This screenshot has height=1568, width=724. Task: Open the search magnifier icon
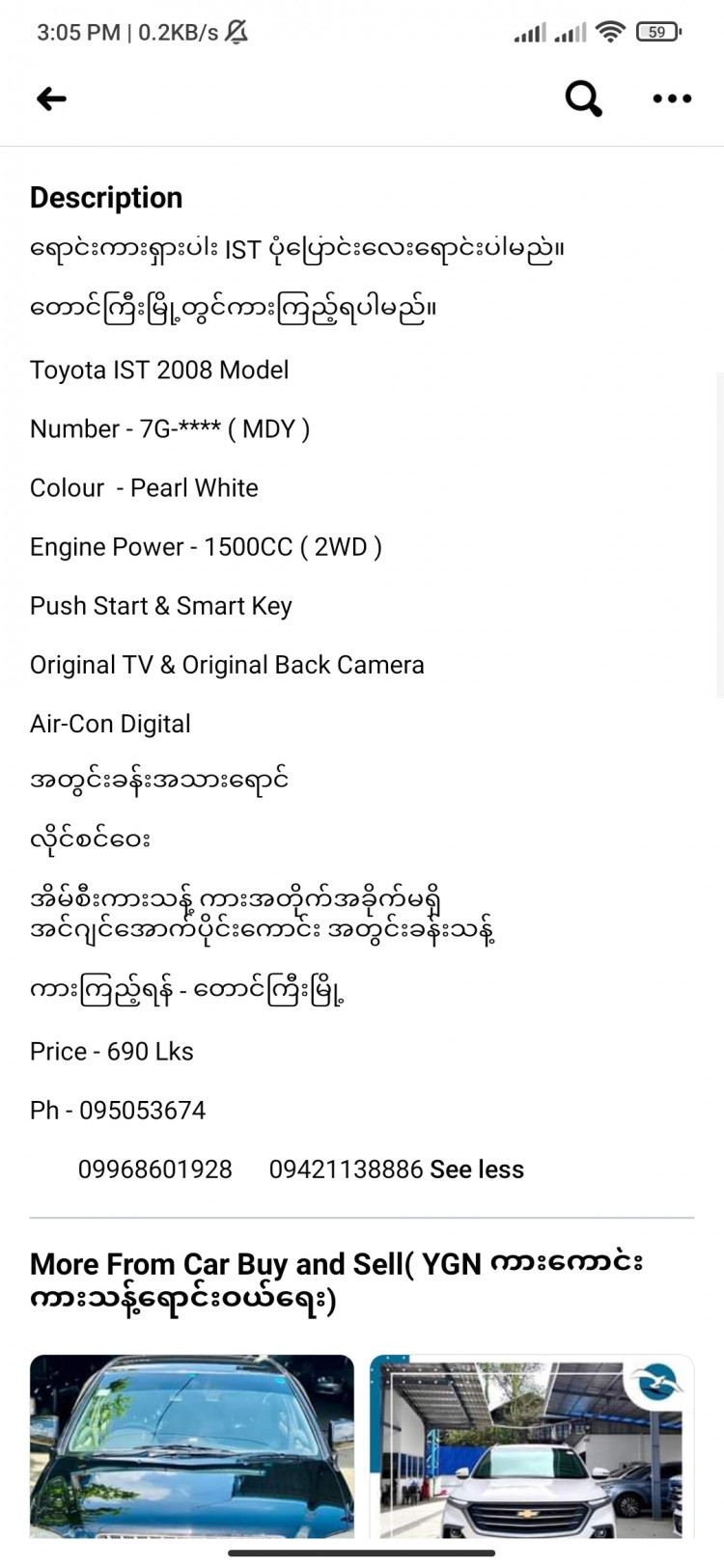tap(583, 98)
